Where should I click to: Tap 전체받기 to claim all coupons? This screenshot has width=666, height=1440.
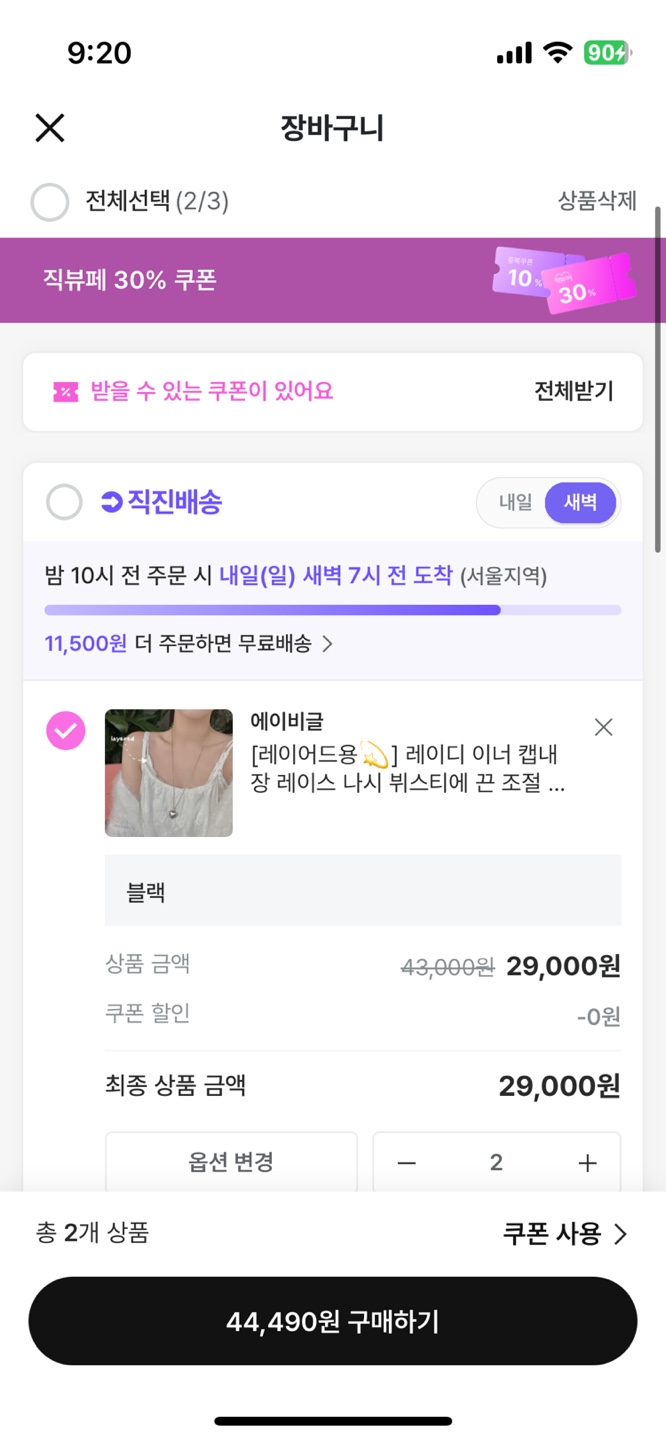click(573, 391)
